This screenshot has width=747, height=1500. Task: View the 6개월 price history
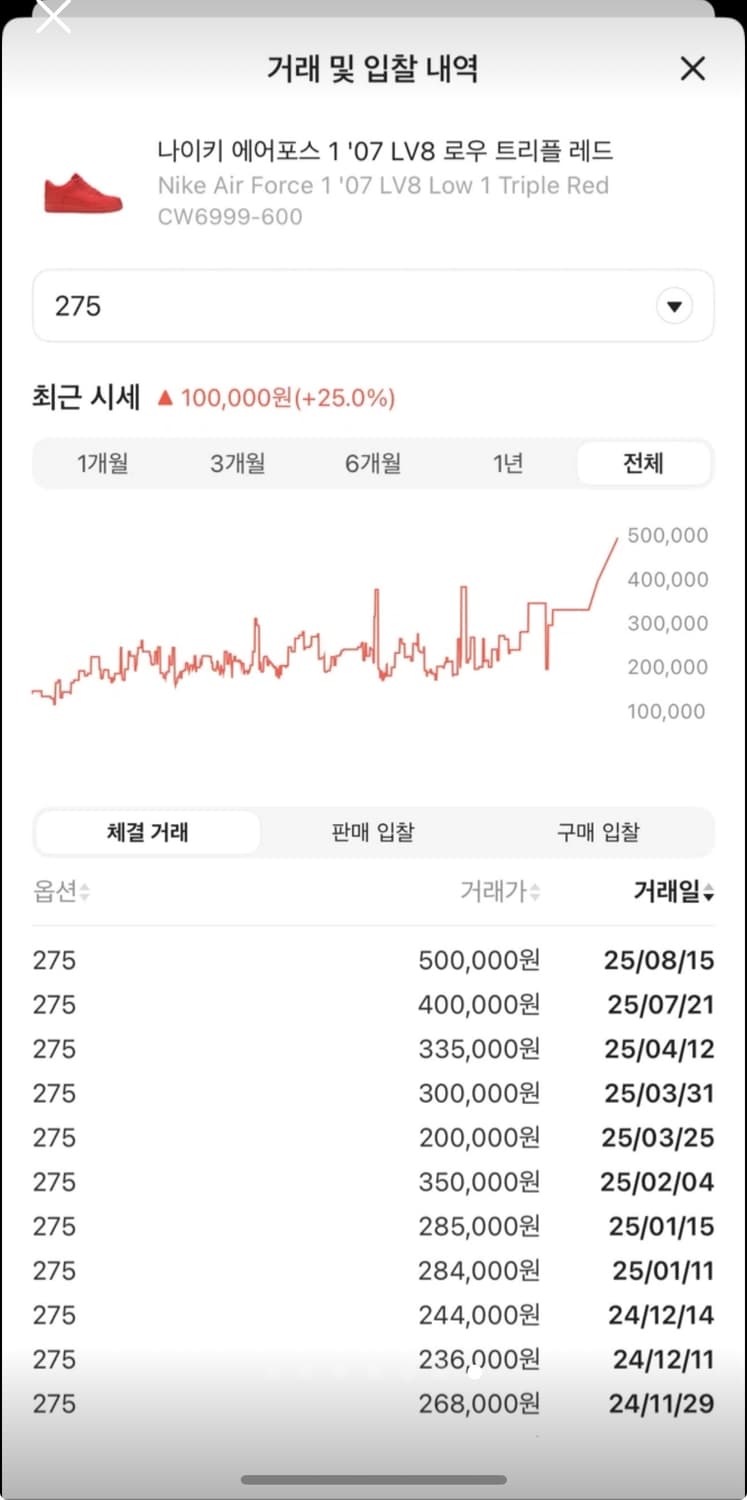(372, 463)
